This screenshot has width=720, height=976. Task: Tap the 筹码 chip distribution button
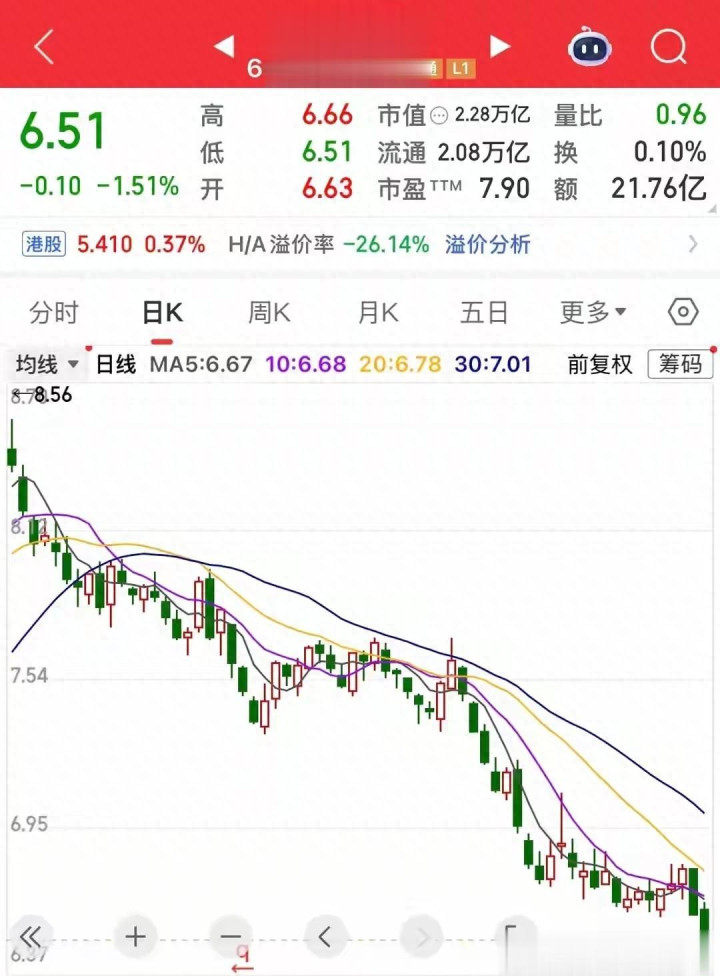click(x=680, y=364)
